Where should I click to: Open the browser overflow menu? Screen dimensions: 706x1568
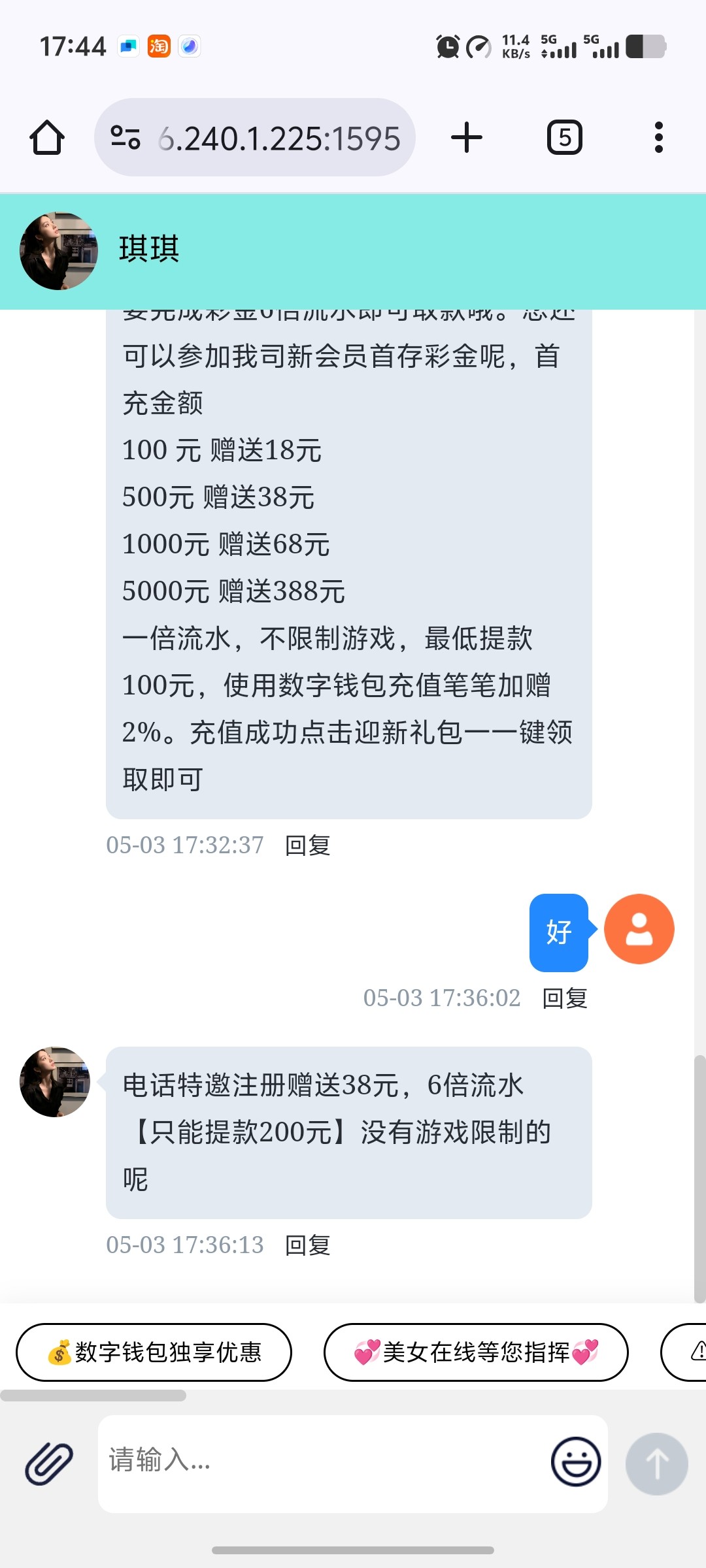click(x=658, y=138)
